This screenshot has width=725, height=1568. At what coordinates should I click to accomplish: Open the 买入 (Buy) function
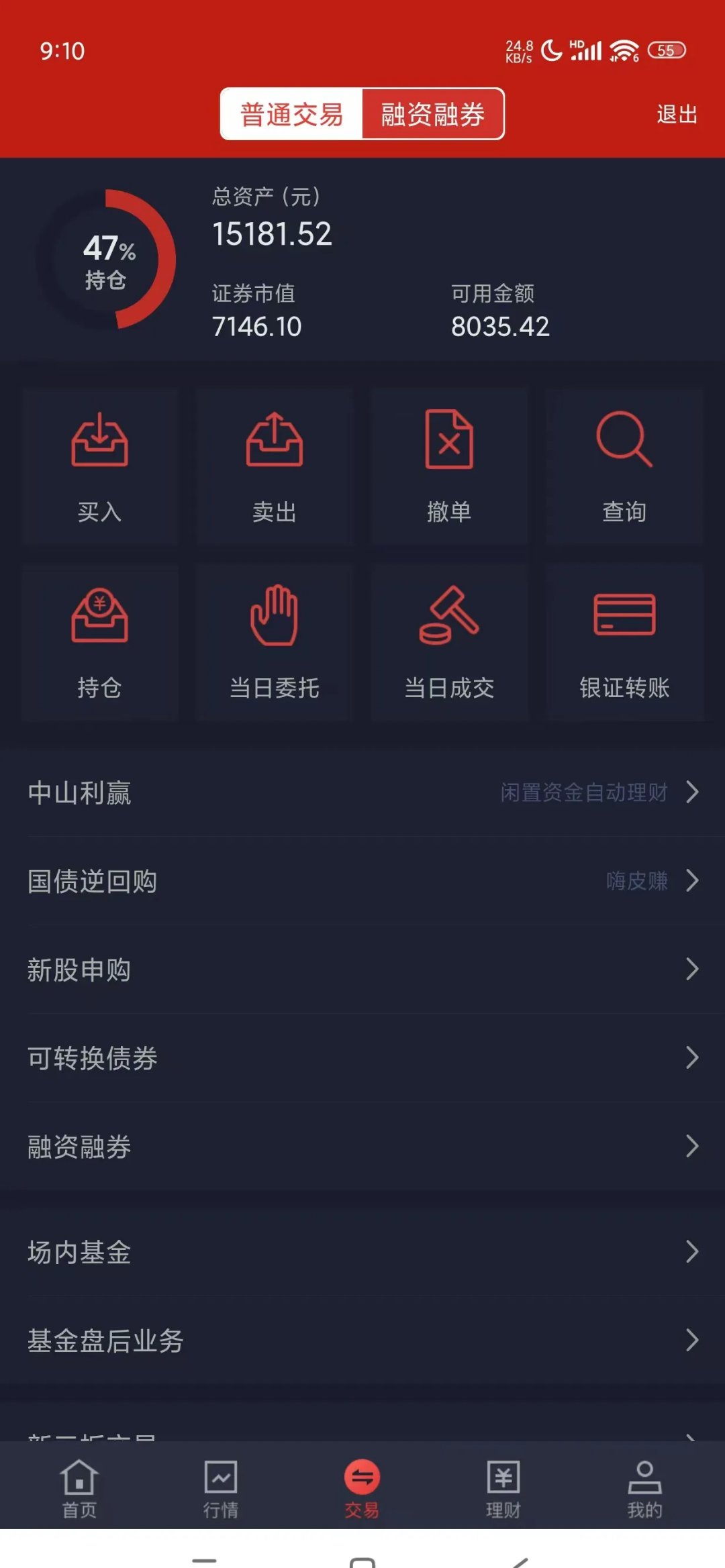tap(99, 466)
